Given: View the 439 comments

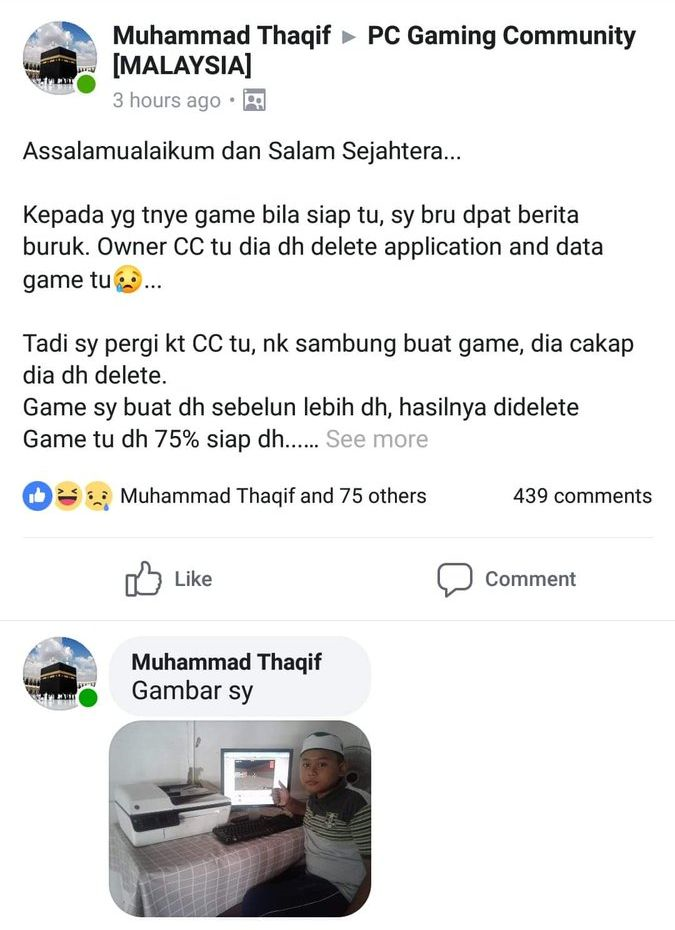Looking at the screenshot, I should click(x=582, y=496).
